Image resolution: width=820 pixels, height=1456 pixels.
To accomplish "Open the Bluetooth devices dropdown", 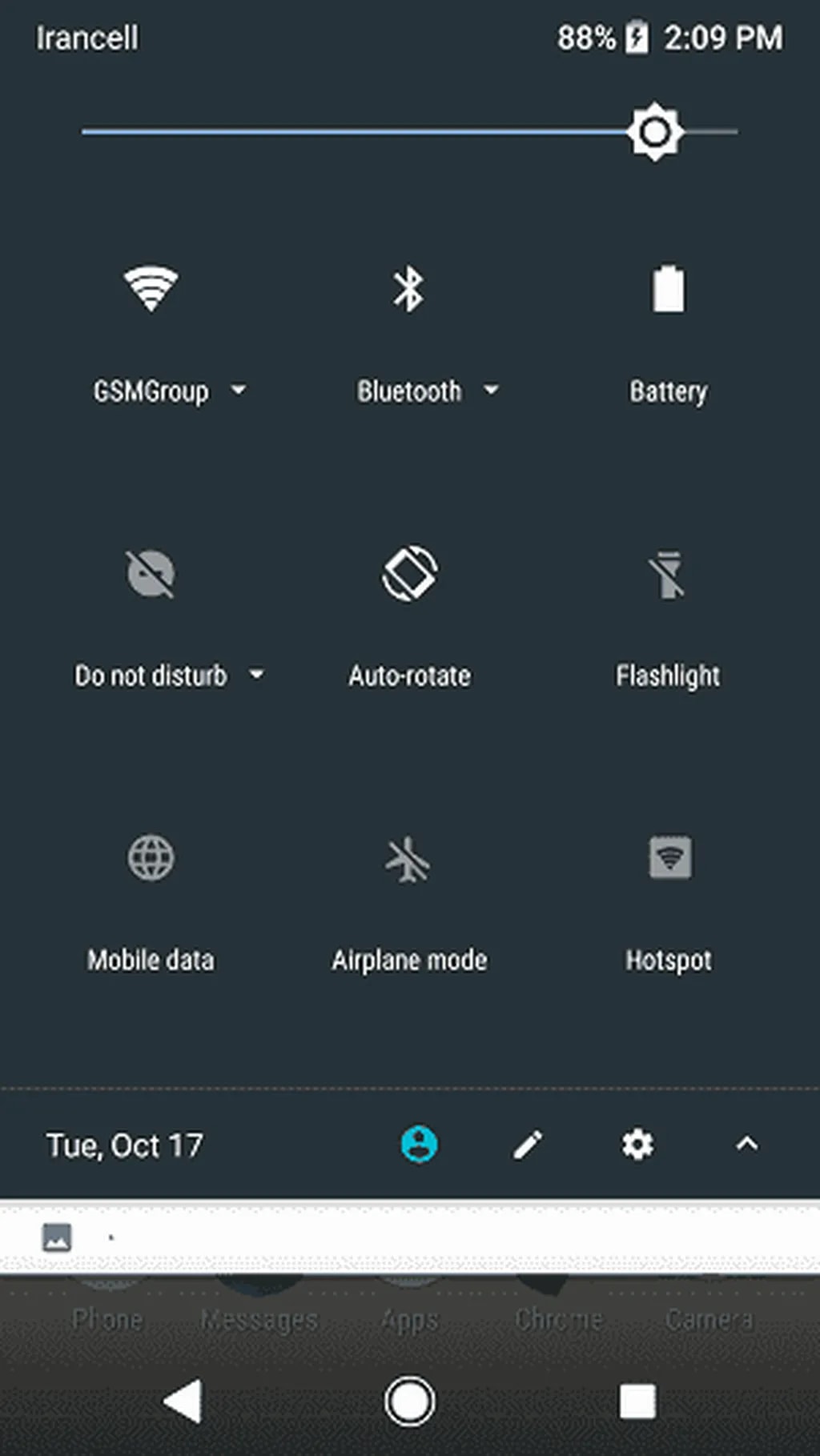I will tap(492, 391).
